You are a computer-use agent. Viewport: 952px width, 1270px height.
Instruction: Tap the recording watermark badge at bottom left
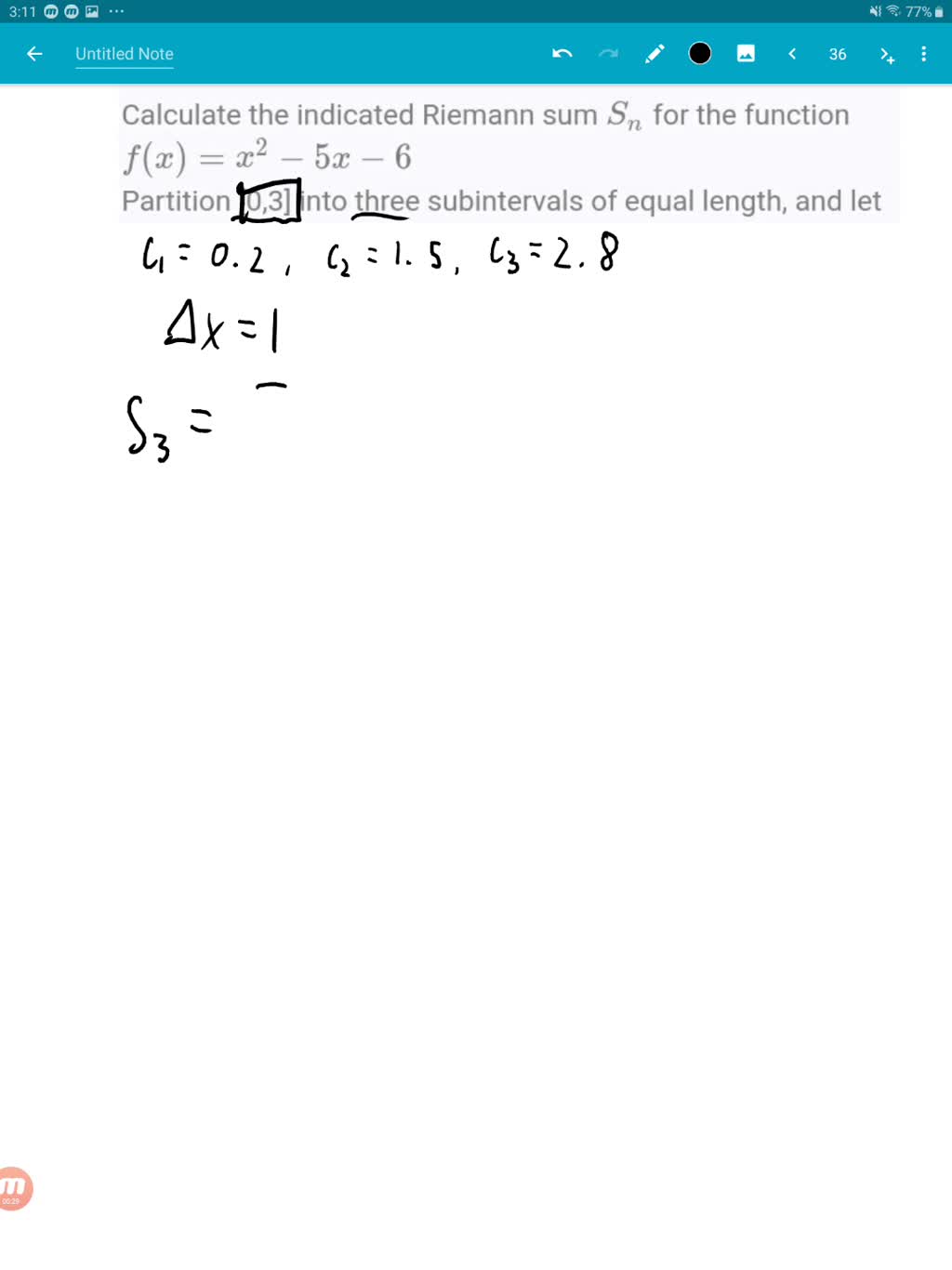point(15,1192)
